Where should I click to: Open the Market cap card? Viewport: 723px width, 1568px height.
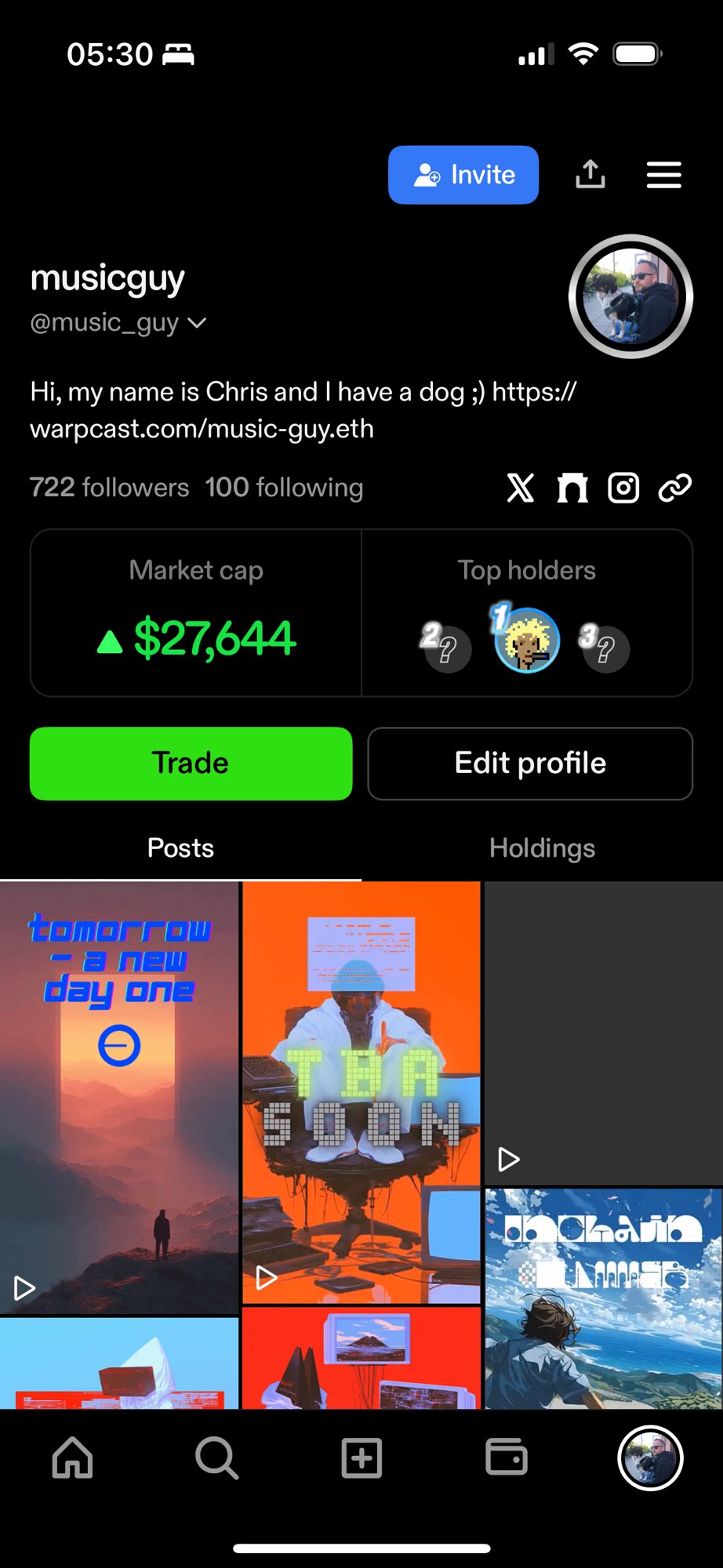196,612
